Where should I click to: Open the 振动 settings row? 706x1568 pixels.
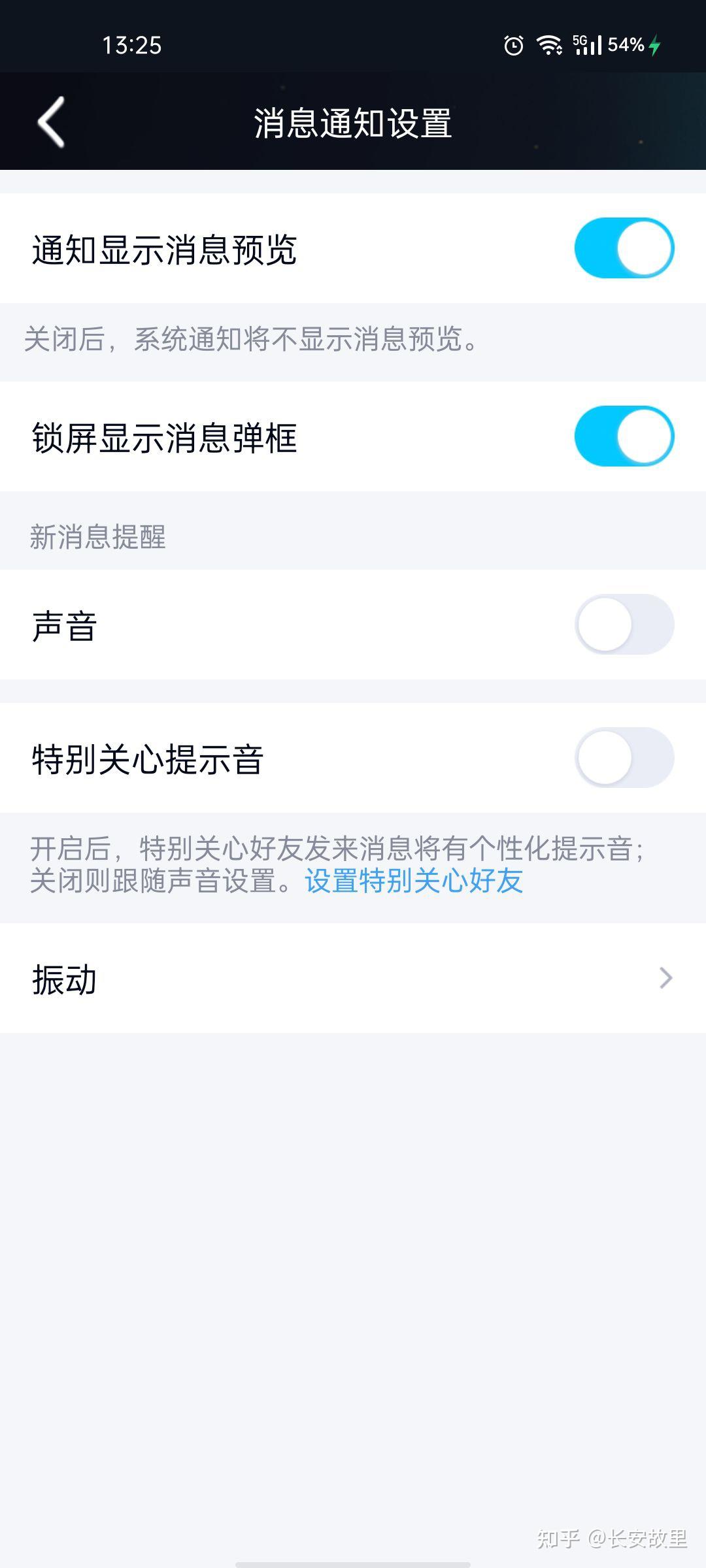point(353,978)
